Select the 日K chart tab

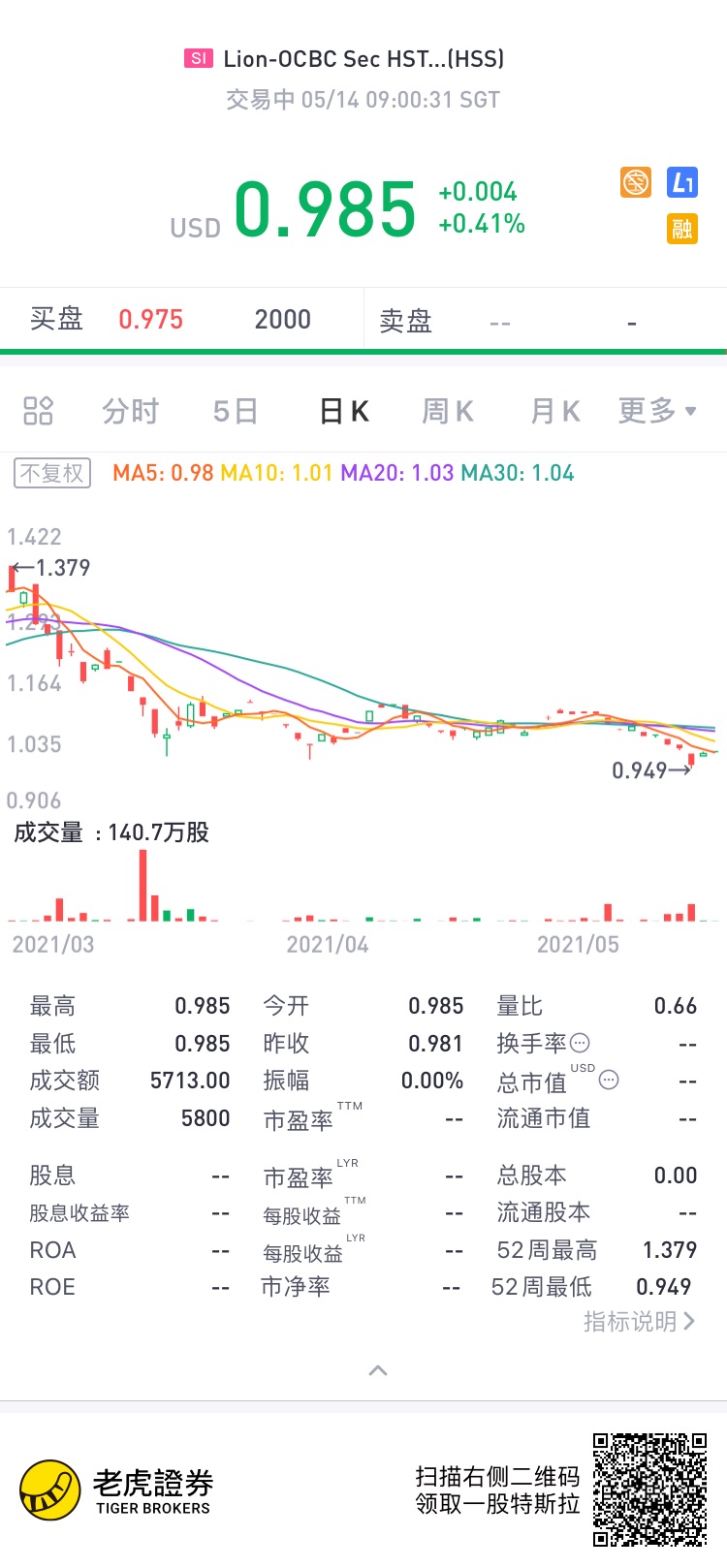pyautogui.click(x=344, y=411)
